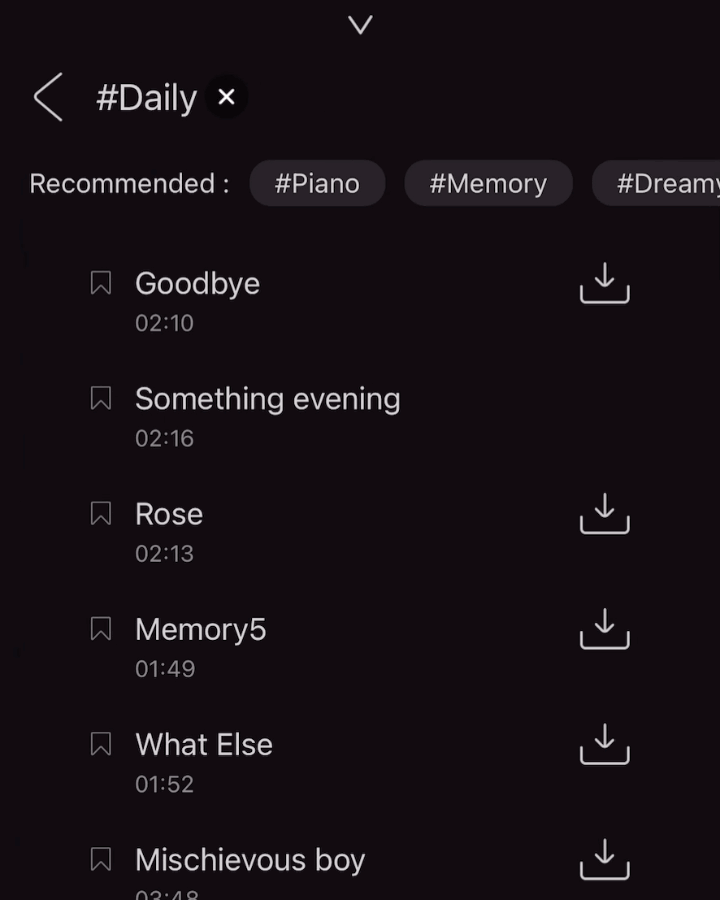Download the Mischievous boy track

pos(604,859)
